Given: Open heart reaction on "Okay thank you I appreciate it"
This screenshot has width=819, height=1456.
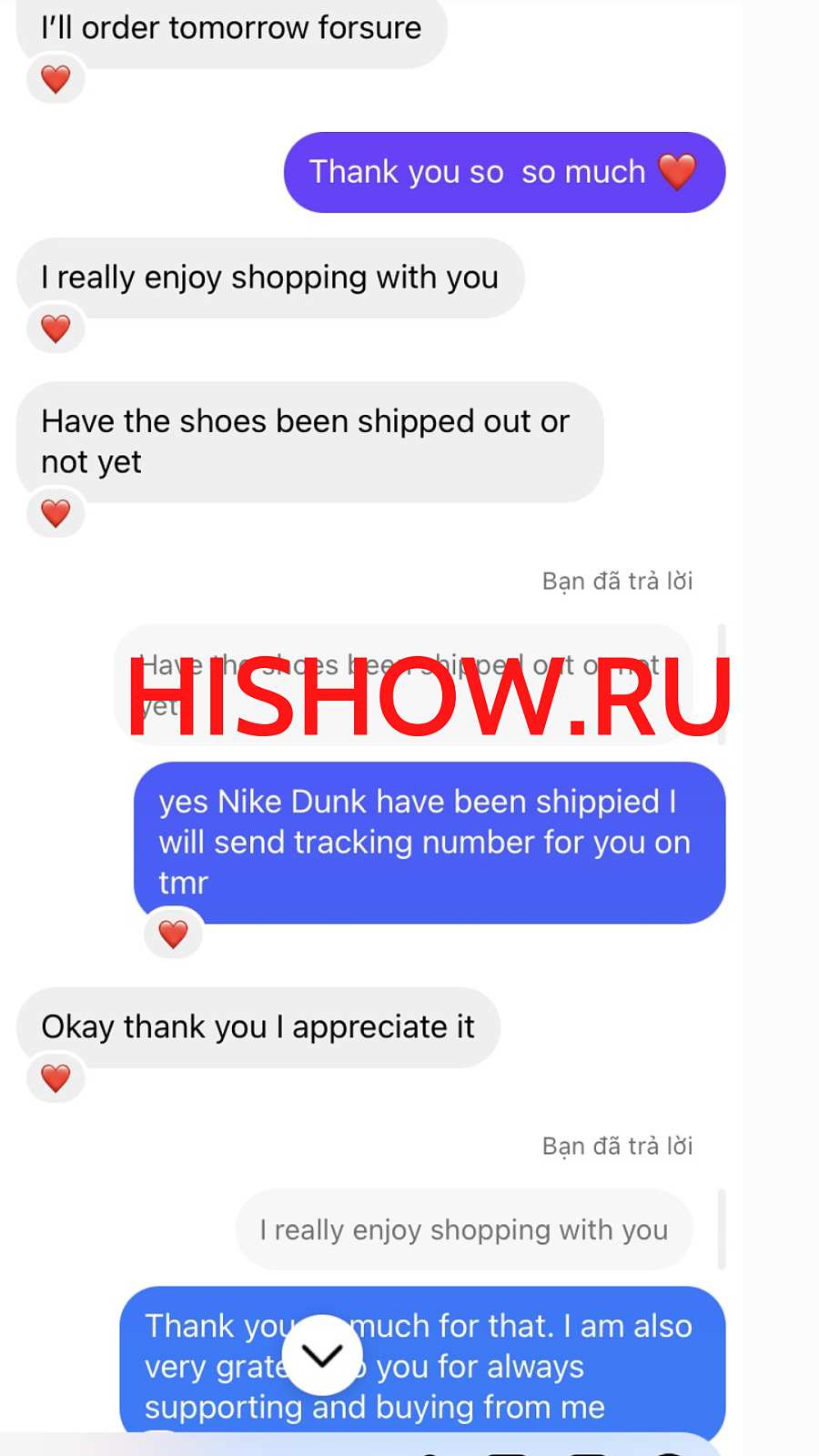Looking at the screenshot, I should tap(56, 1078).
